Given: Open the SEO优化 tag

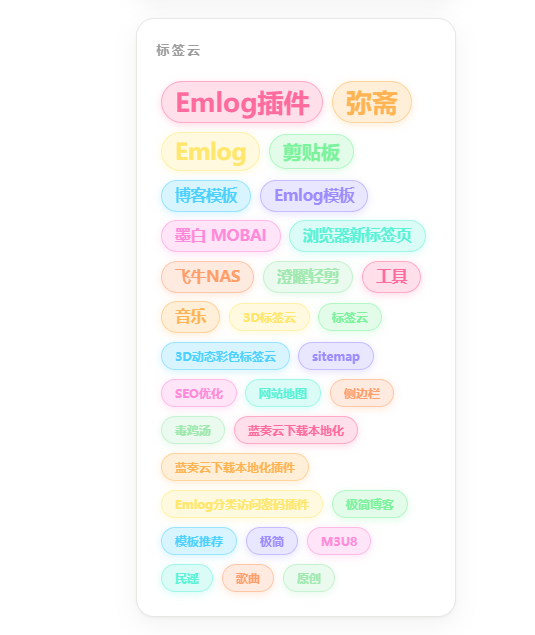Looking at the screenshot, I should click(199, 393).
